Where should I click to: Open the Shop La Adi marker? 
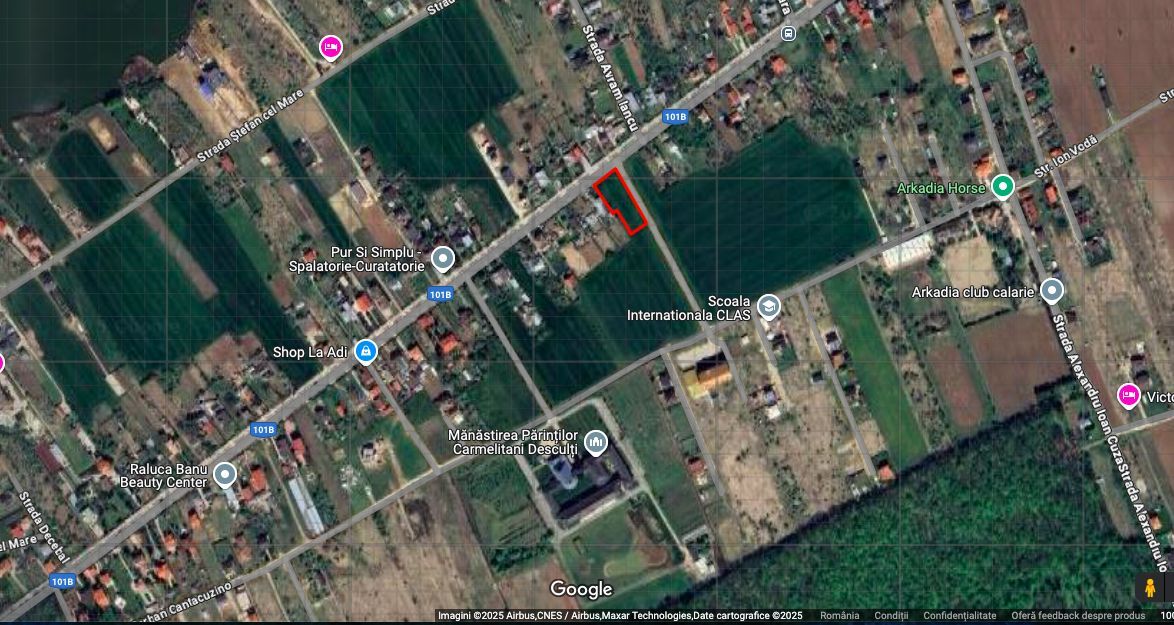tap(366, 351)
